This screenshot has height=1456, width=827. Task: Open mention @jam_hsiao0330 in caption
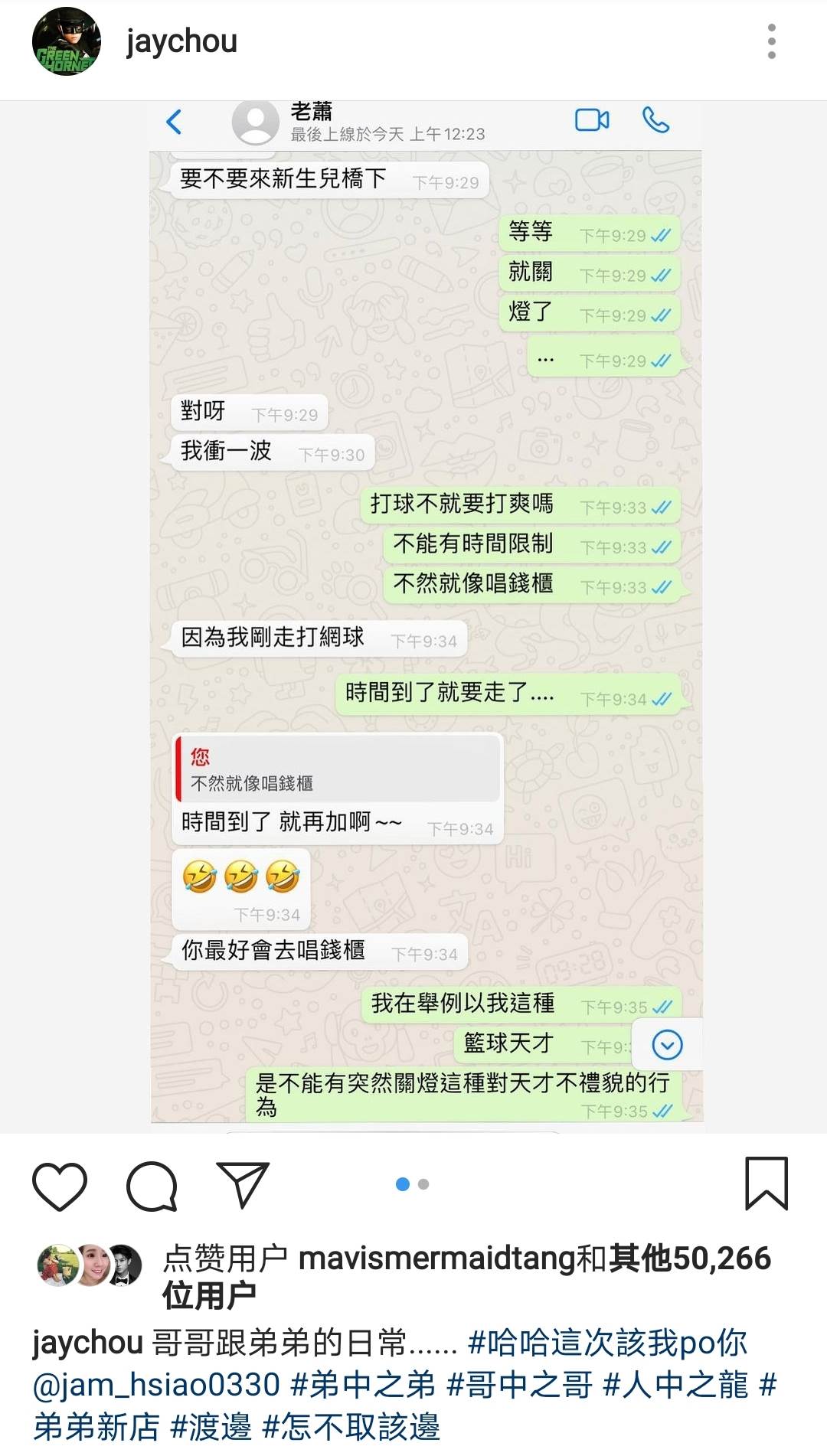(x=156, y=1385)
